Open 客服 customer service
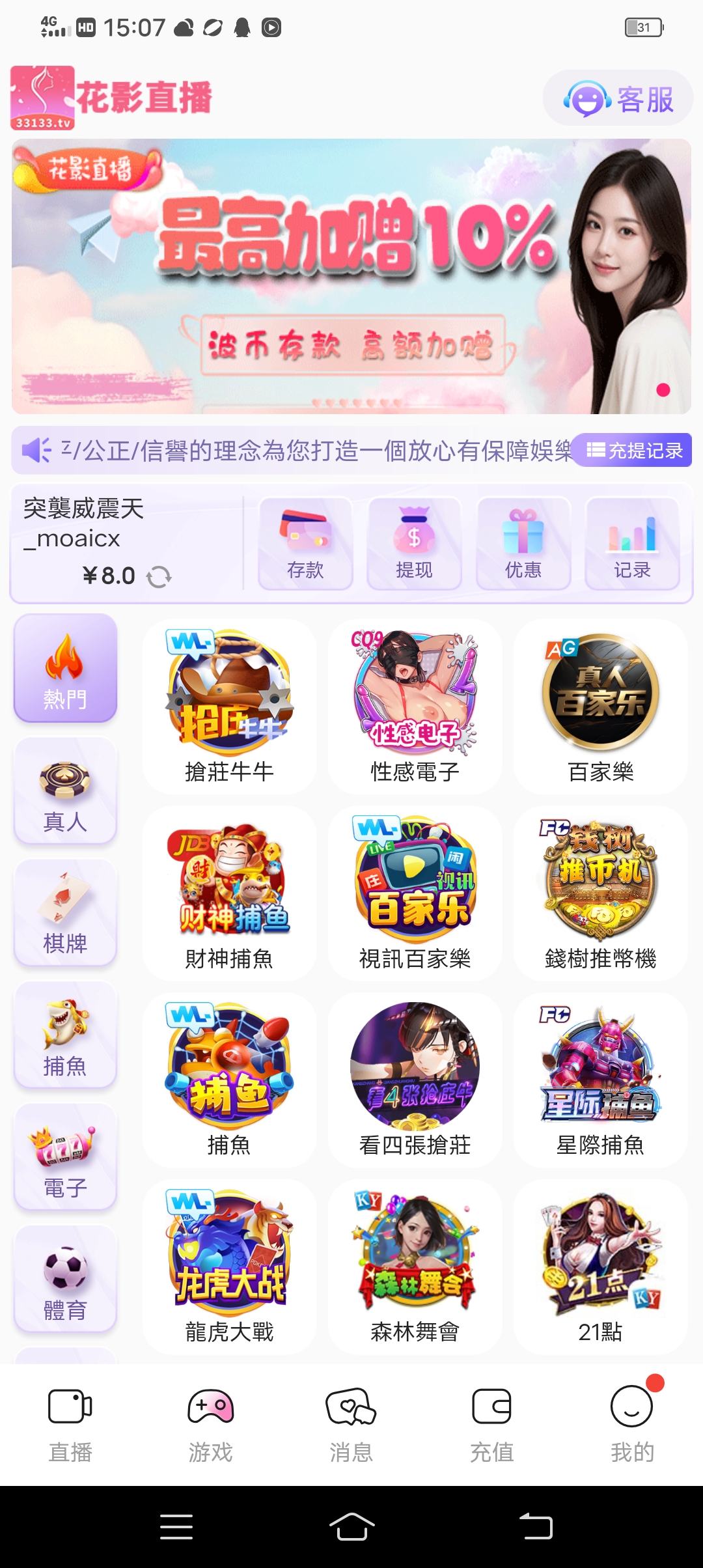 (618, 99)
